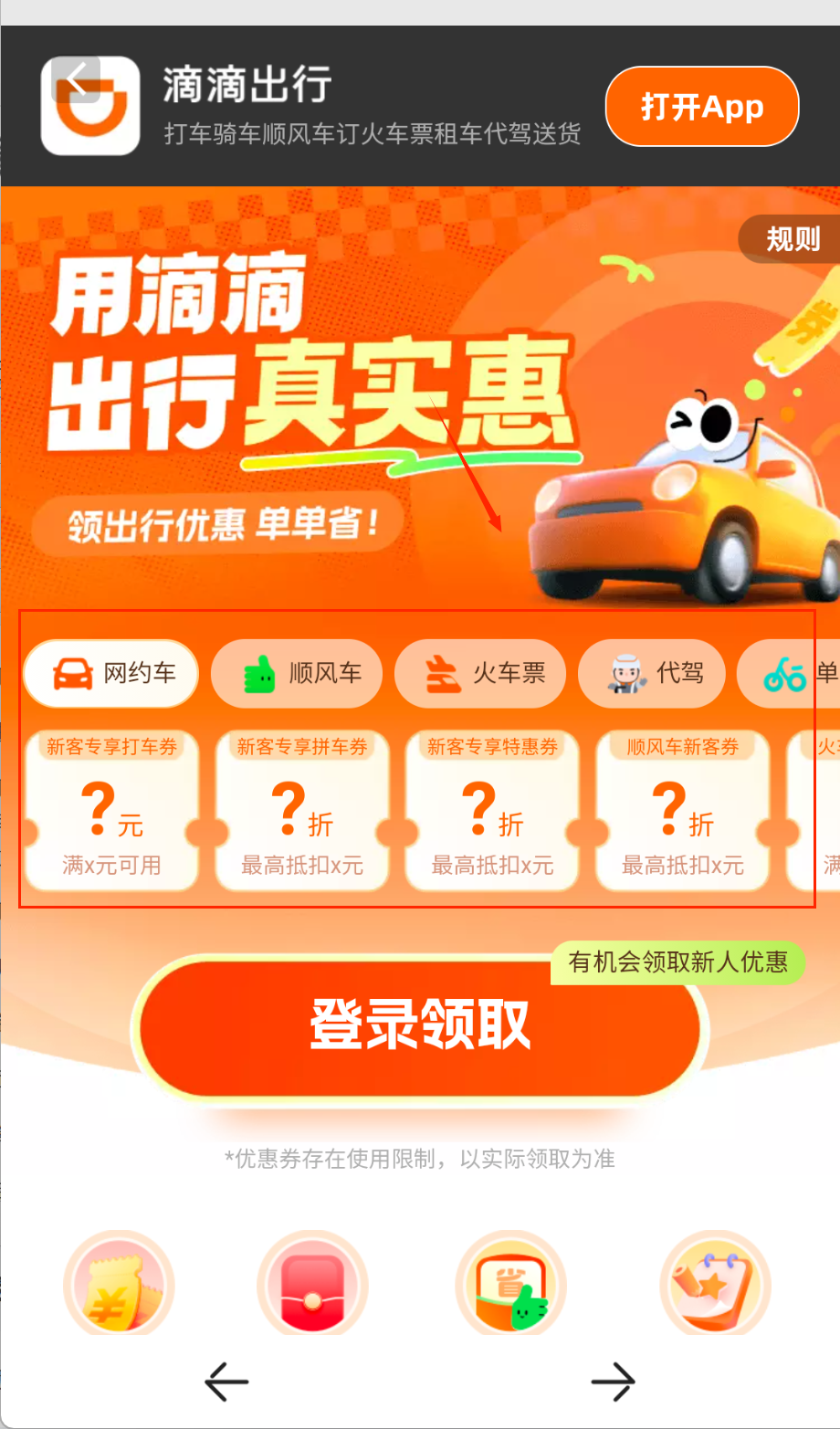Select the 网约车 tab

(111, 674)
